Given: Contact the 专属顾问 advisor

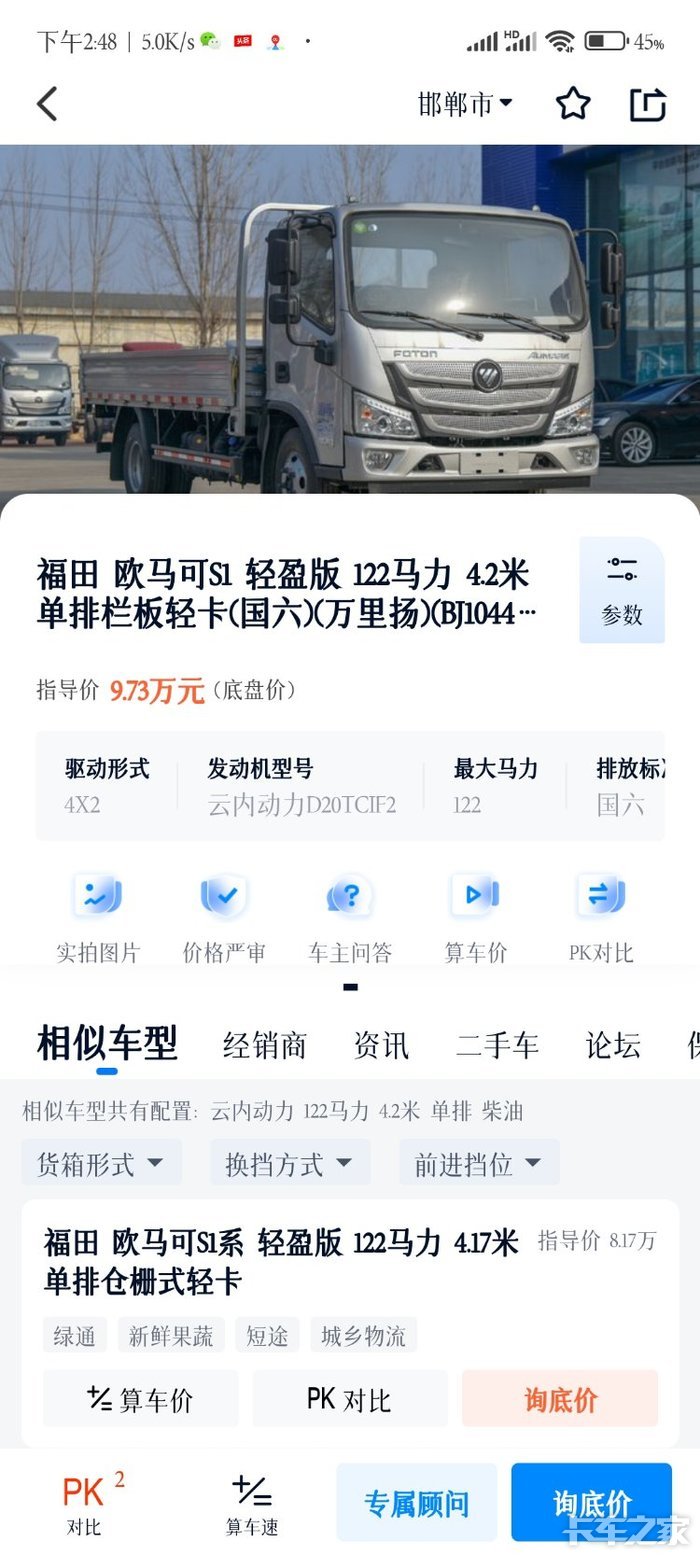Looking at the screenshot, I should (416, 1503).
